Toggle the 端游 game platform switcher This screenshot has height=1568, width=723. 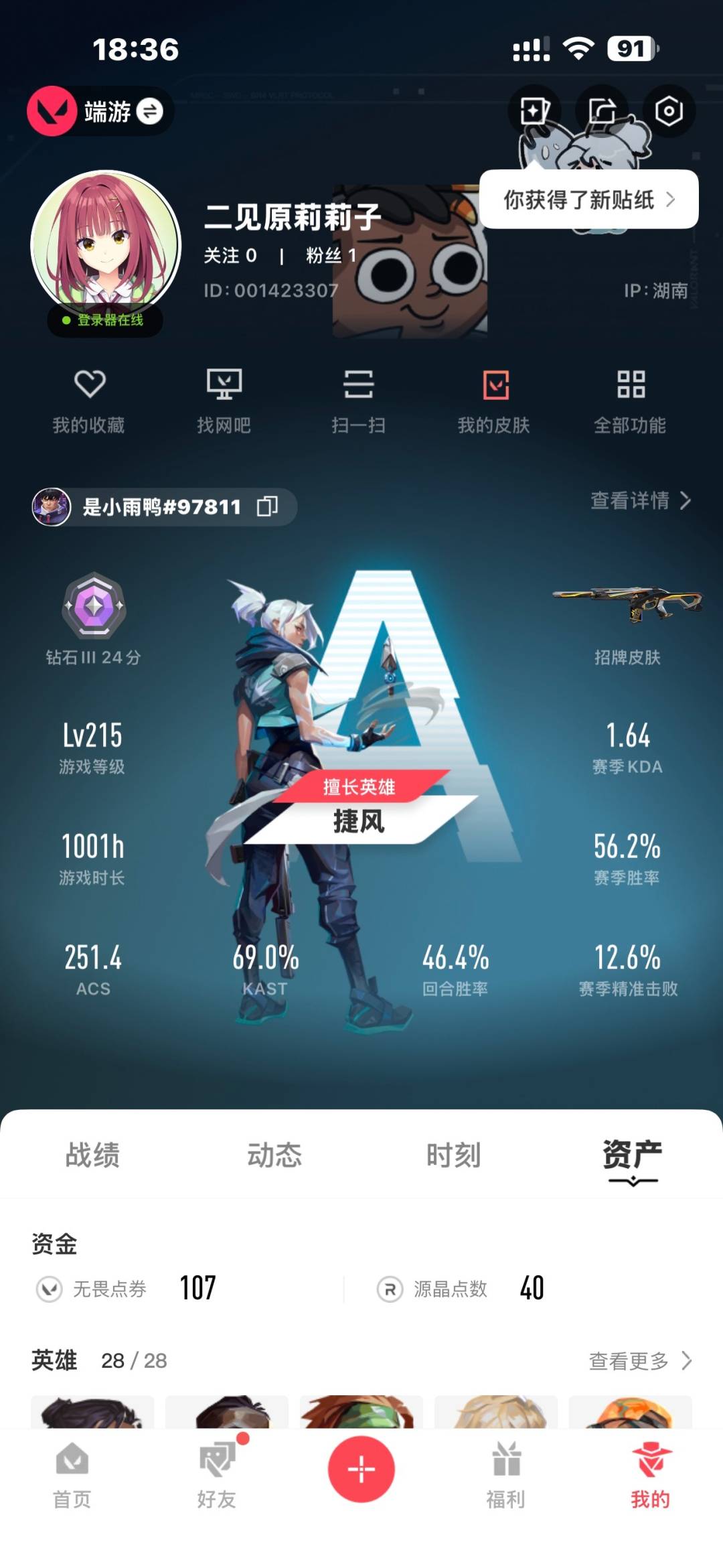point(99,111)
